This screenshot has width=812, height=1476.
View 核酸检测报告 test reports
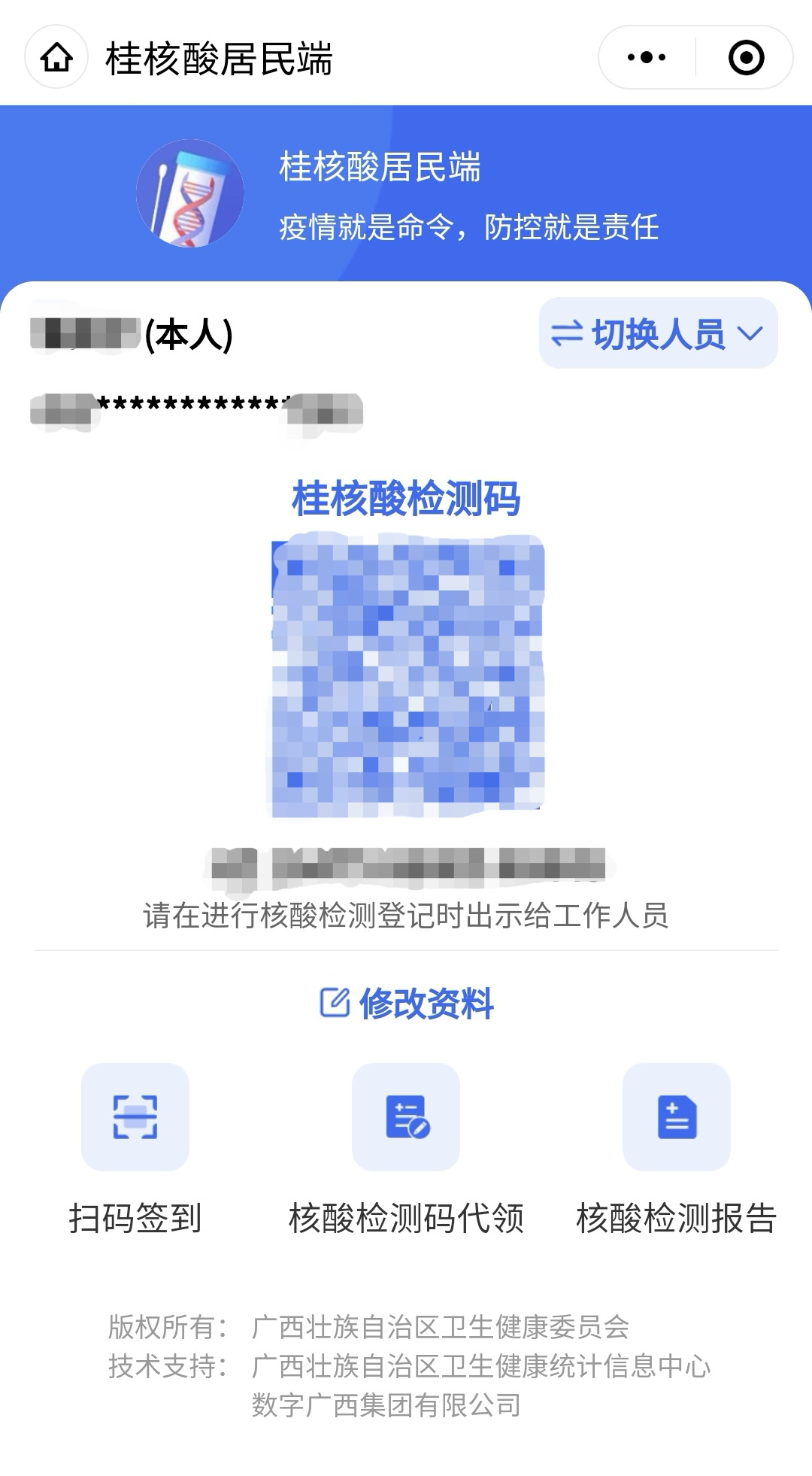click(x=677, y=1117)
